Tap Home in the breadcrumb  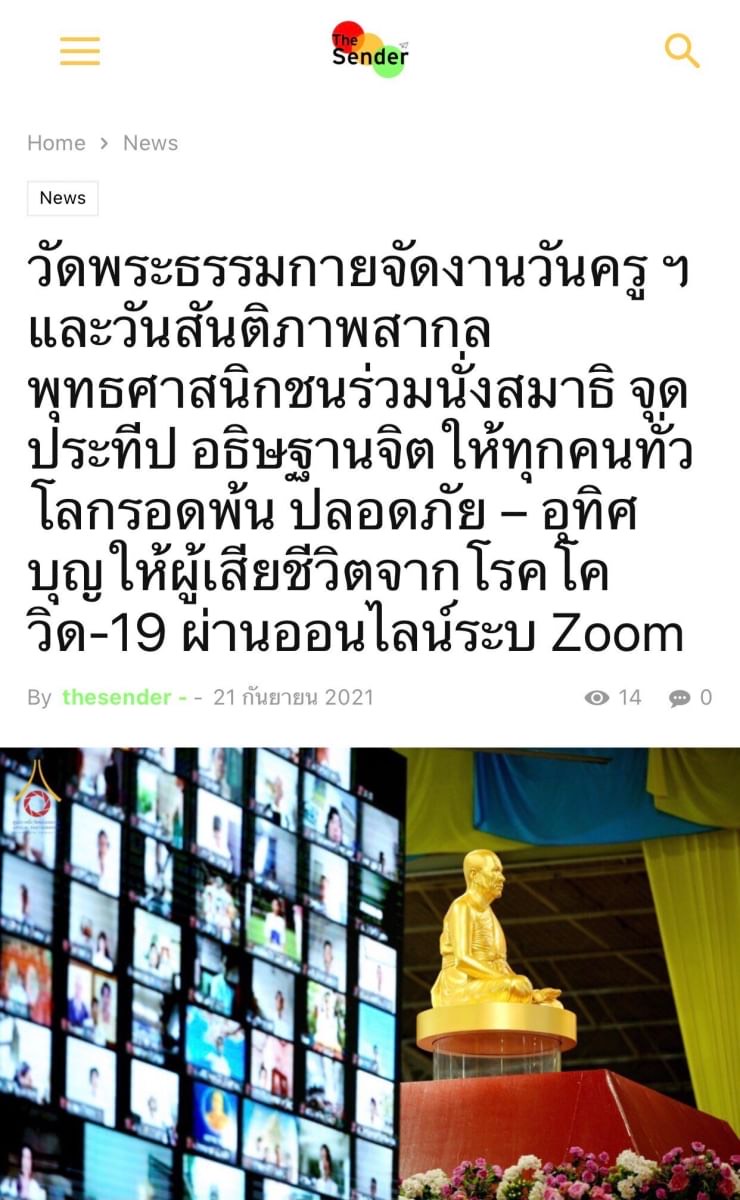coord(56,143)
